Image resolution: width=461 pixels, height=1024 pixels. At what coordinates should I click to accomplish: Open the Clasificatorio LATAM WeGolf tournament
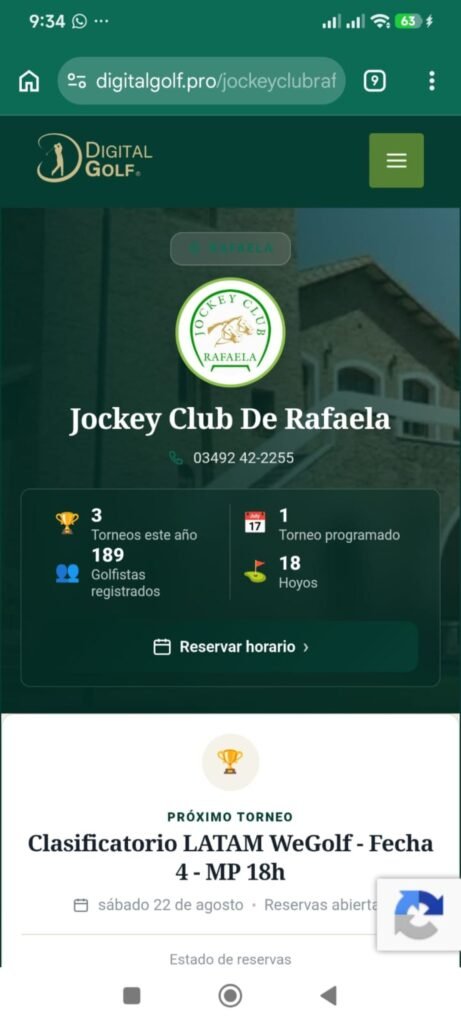point(230,857)
